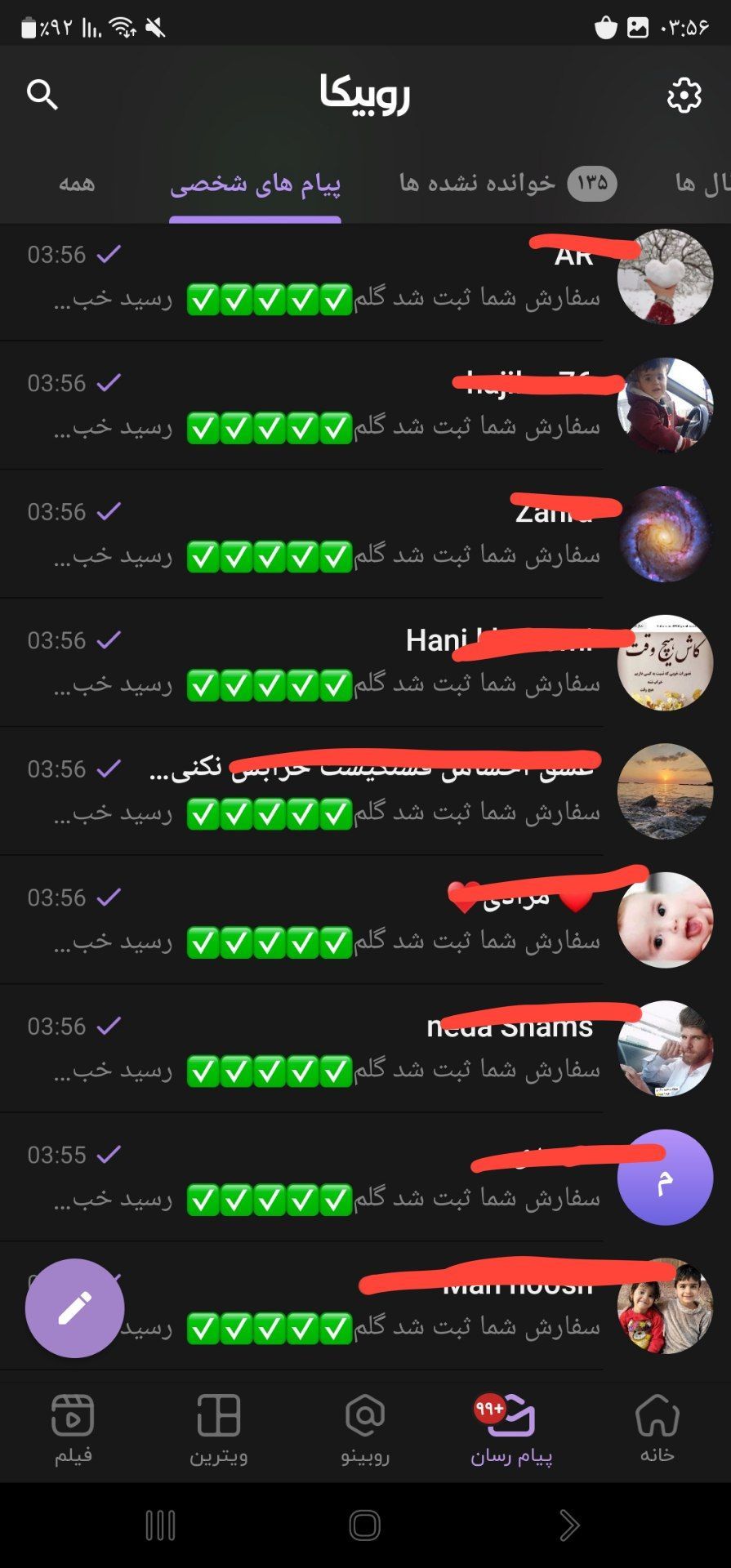Go to the خانه home tab
731x1568 pixels.
(657, 1429)
